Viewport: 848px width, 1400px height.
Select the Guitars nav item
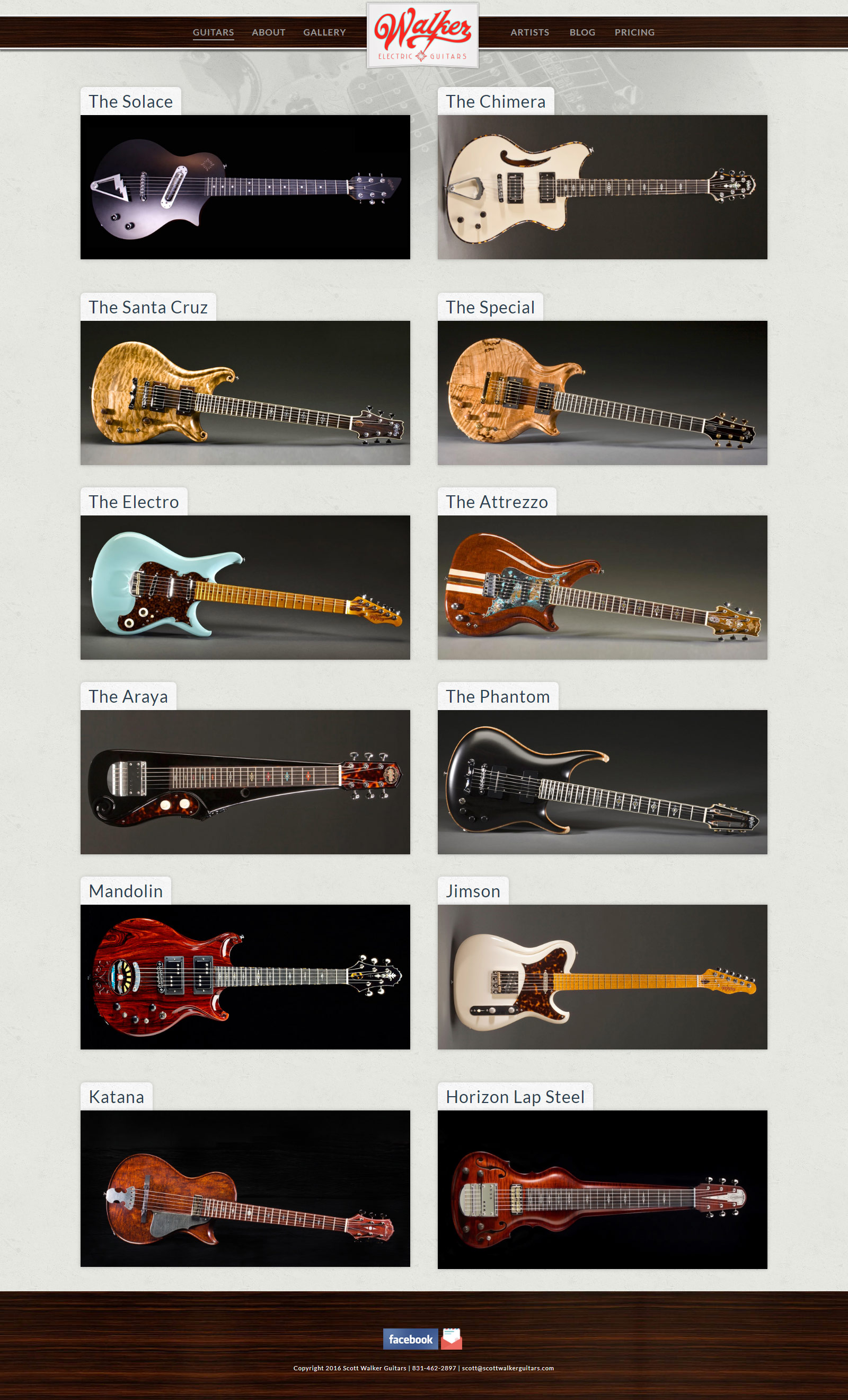[213, 32]
